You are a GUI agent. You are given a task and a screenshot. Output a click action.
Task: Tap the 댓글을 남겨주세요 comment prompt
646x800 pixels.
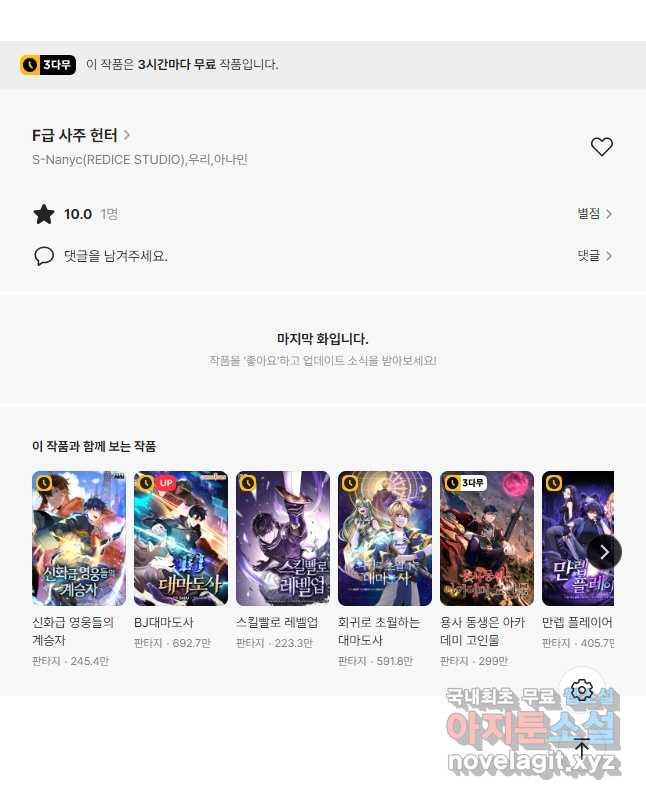pos(115,256)
